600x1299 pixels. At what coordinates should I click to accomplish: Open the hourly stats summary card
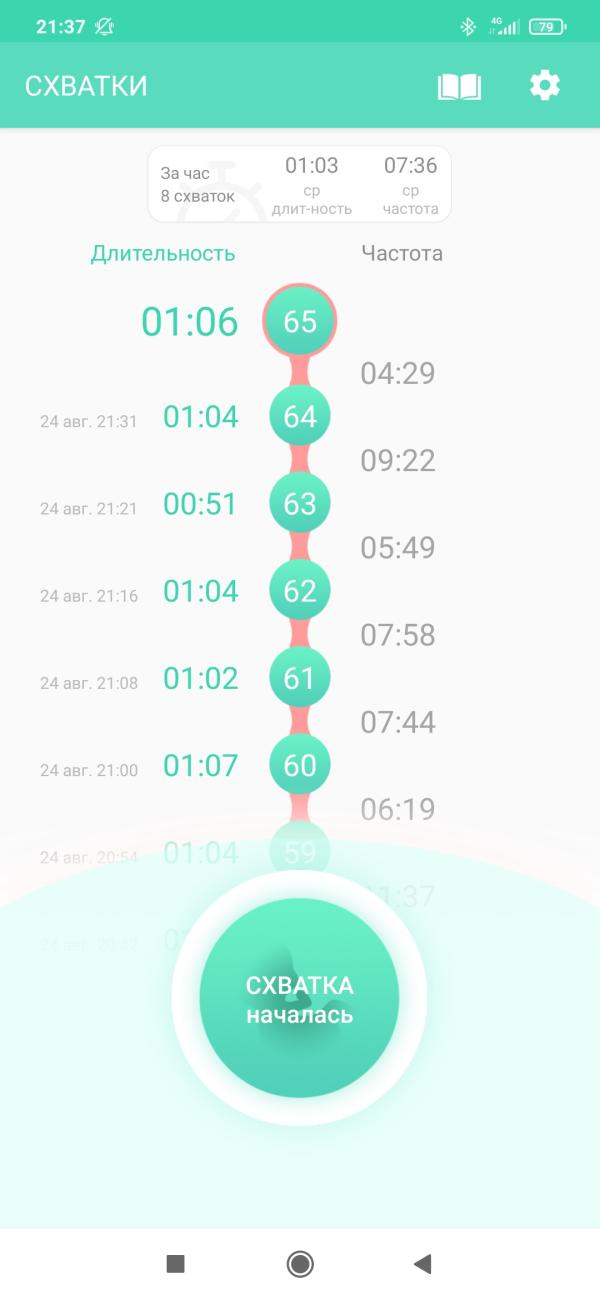(x=299, y=184)
